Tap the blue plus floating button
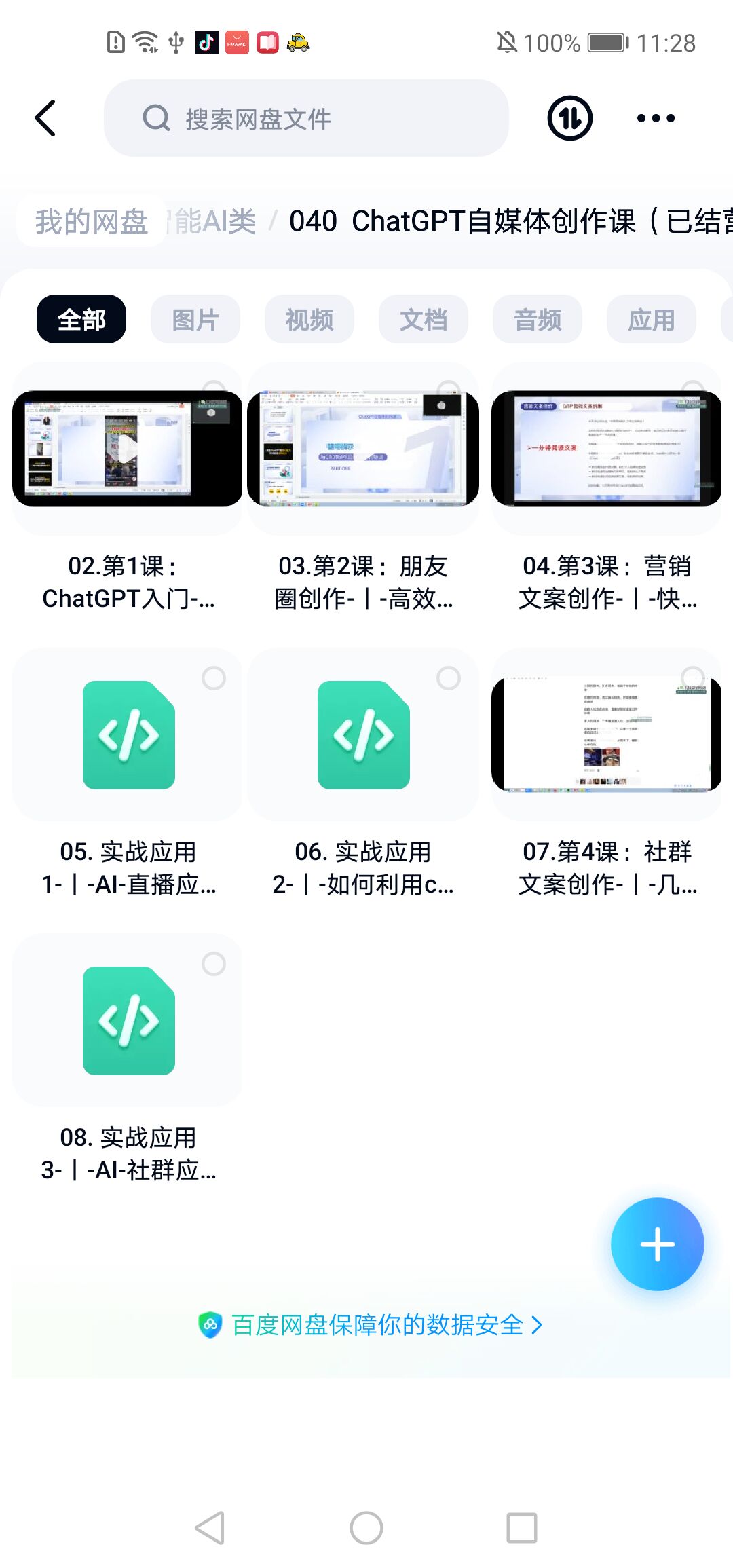 657,1244
